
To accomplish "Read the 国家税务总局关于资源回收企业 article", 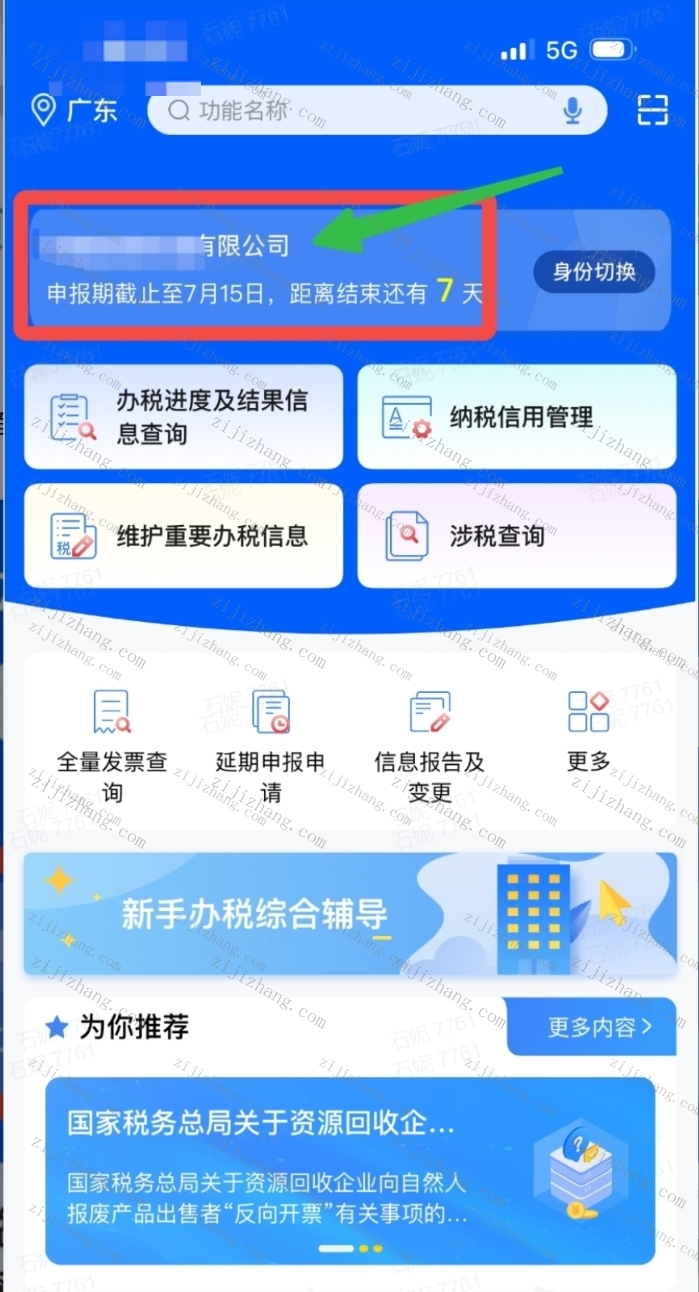I will coord(350,1170).
